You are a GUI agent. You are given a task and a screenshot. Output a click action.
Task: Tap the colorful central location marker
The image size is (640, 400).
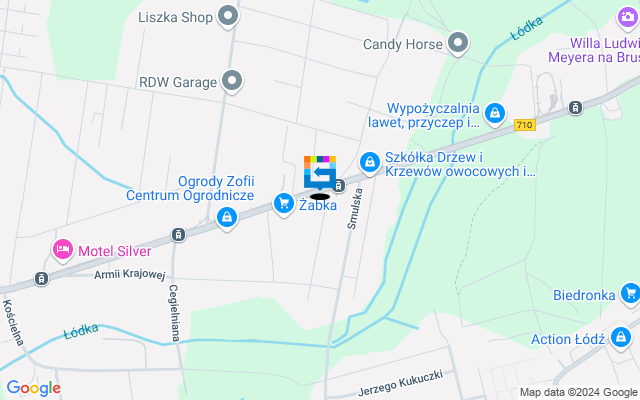320,172
